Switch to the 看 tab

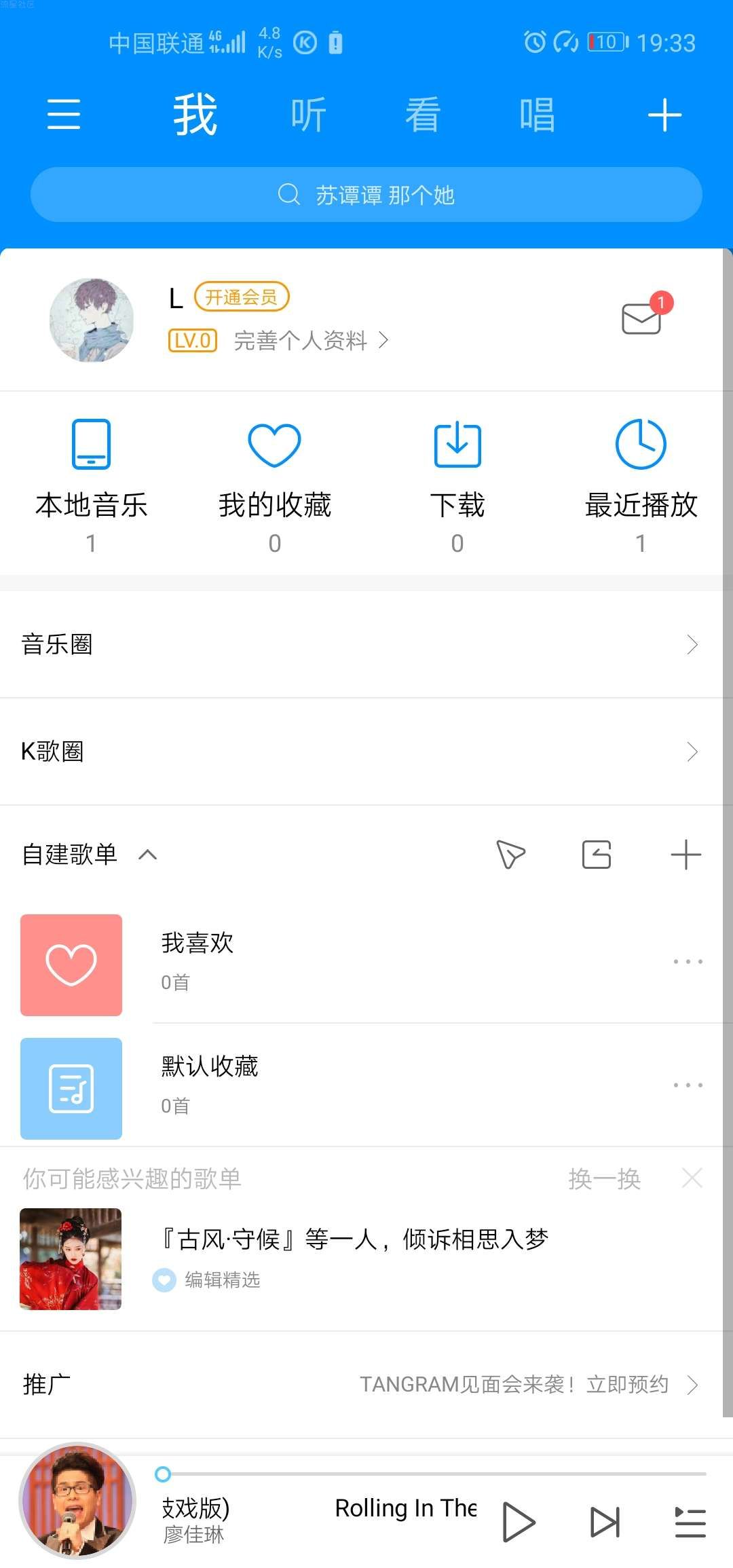click(x=423, y=114)
